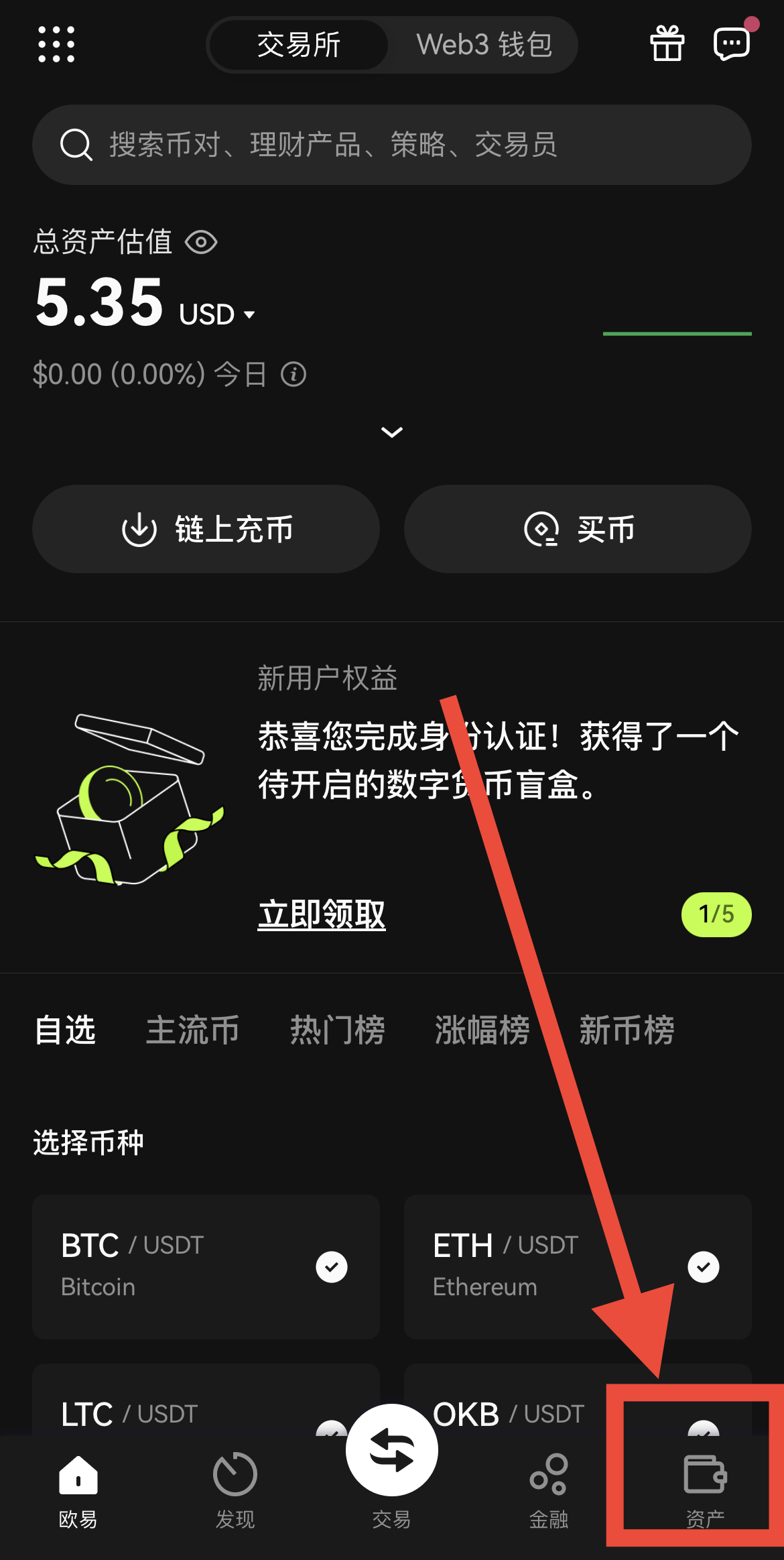The width and height of the screenshot is (784, 1560).
Task: Deselect the BTC / USDT pair
Action: tap(332, 1267)
